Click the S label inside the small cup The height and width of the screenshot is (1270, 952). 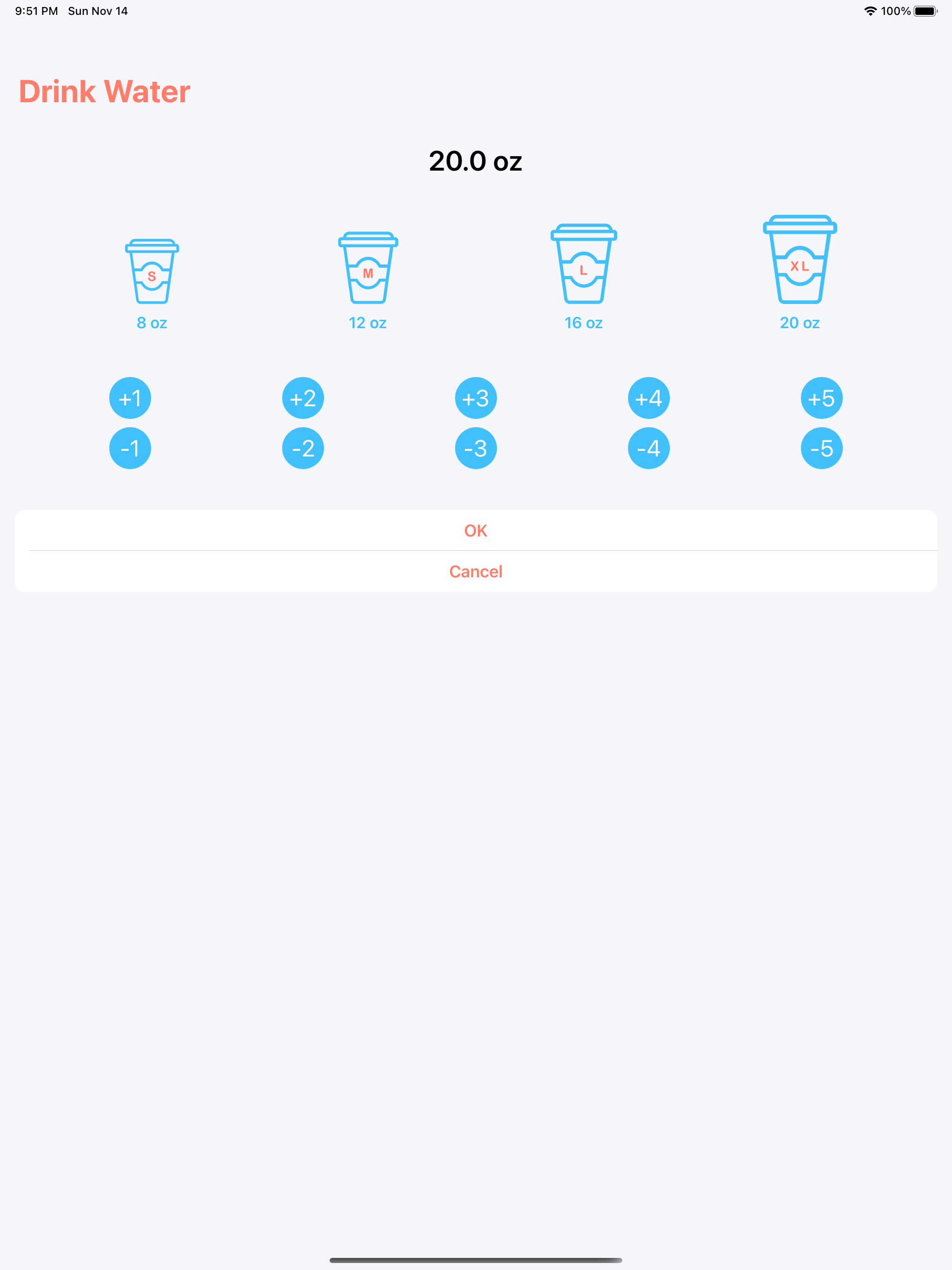pyautogui.click(x=152, y=275)
